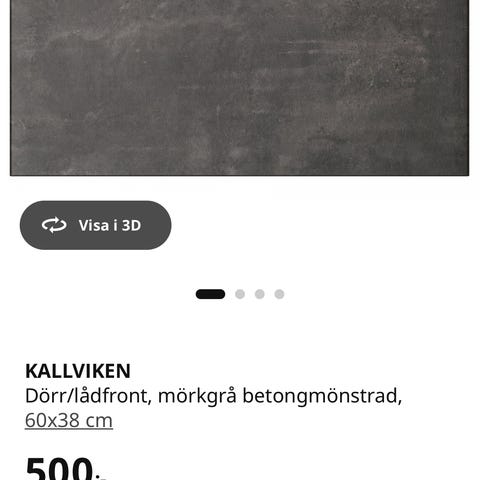Tap the KALLVIKEN product image
The image size is (480, 480).
[239, 87]
